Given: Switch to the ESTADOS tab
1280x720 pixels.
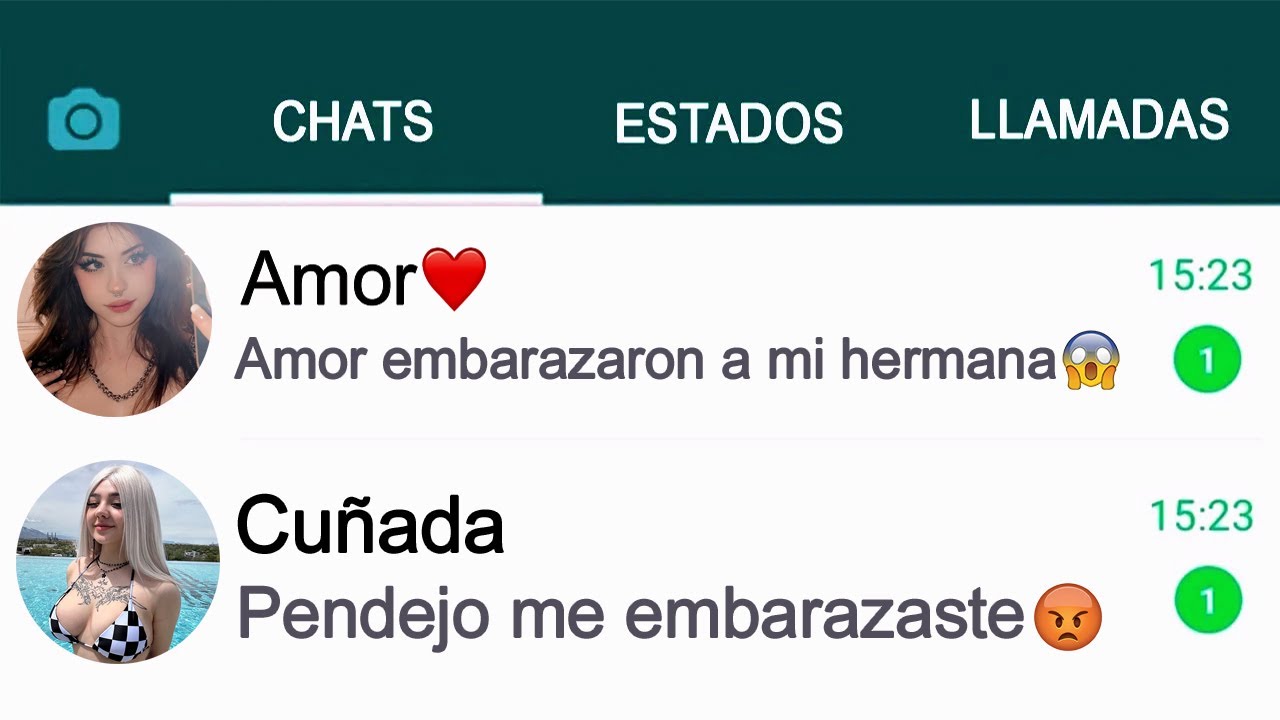Looking at the screenshot, I should (x=729, y=123).
